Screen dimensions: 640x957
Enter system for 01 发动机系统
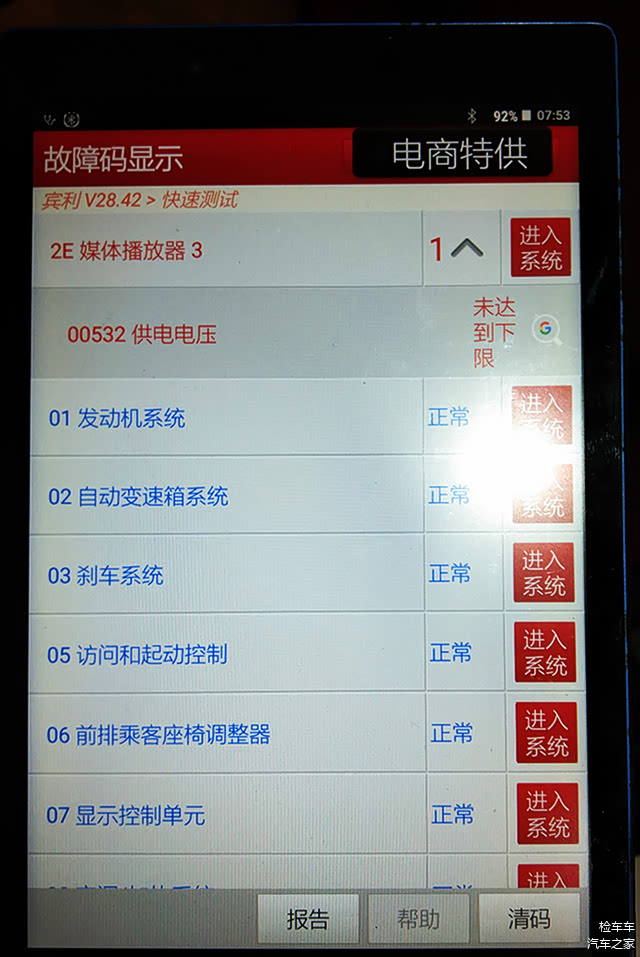tap(542, 416)
